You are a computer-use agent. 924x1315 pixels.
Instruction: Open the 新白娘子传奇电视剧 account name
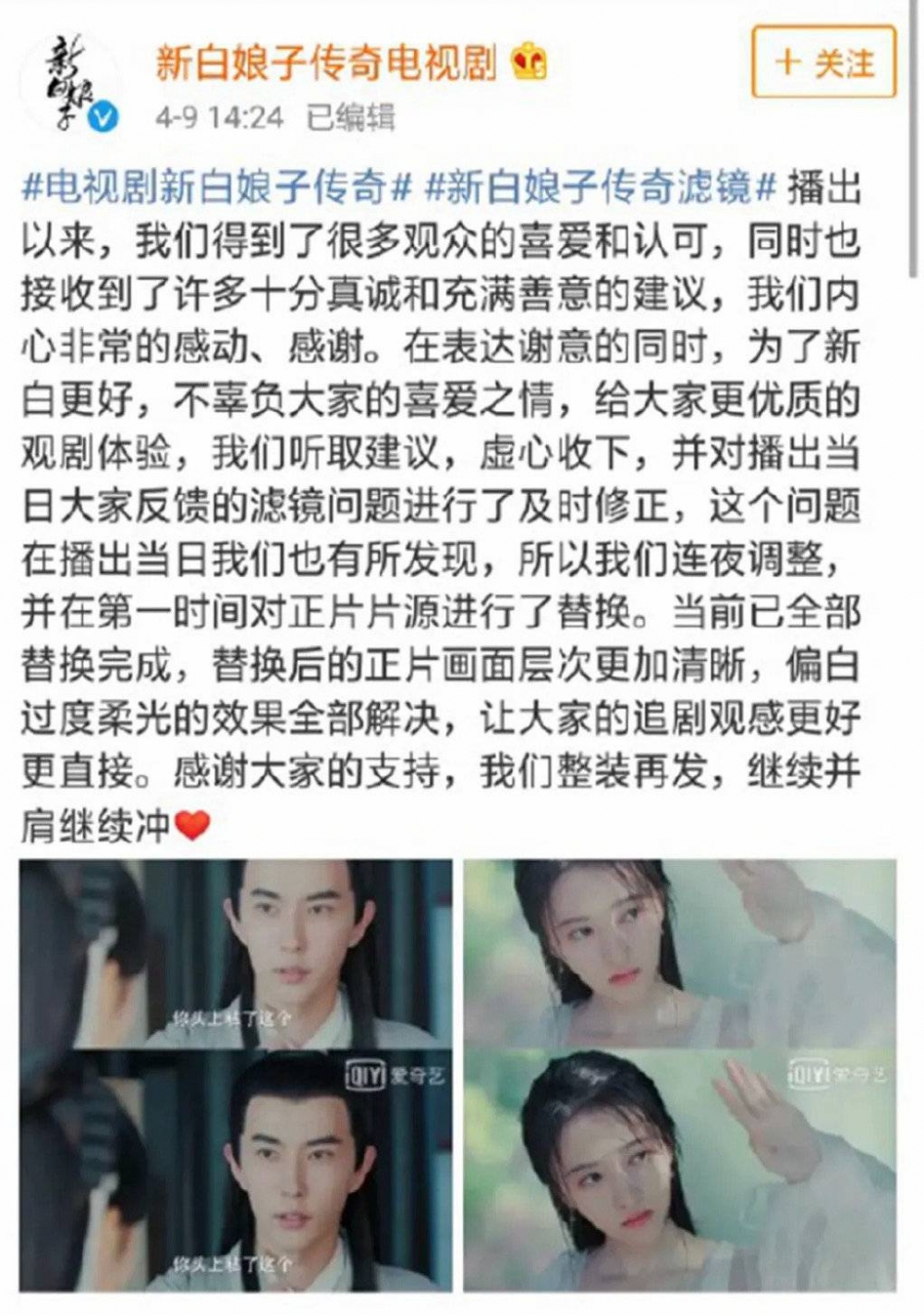pyautogui.click(x=326, y=62)
